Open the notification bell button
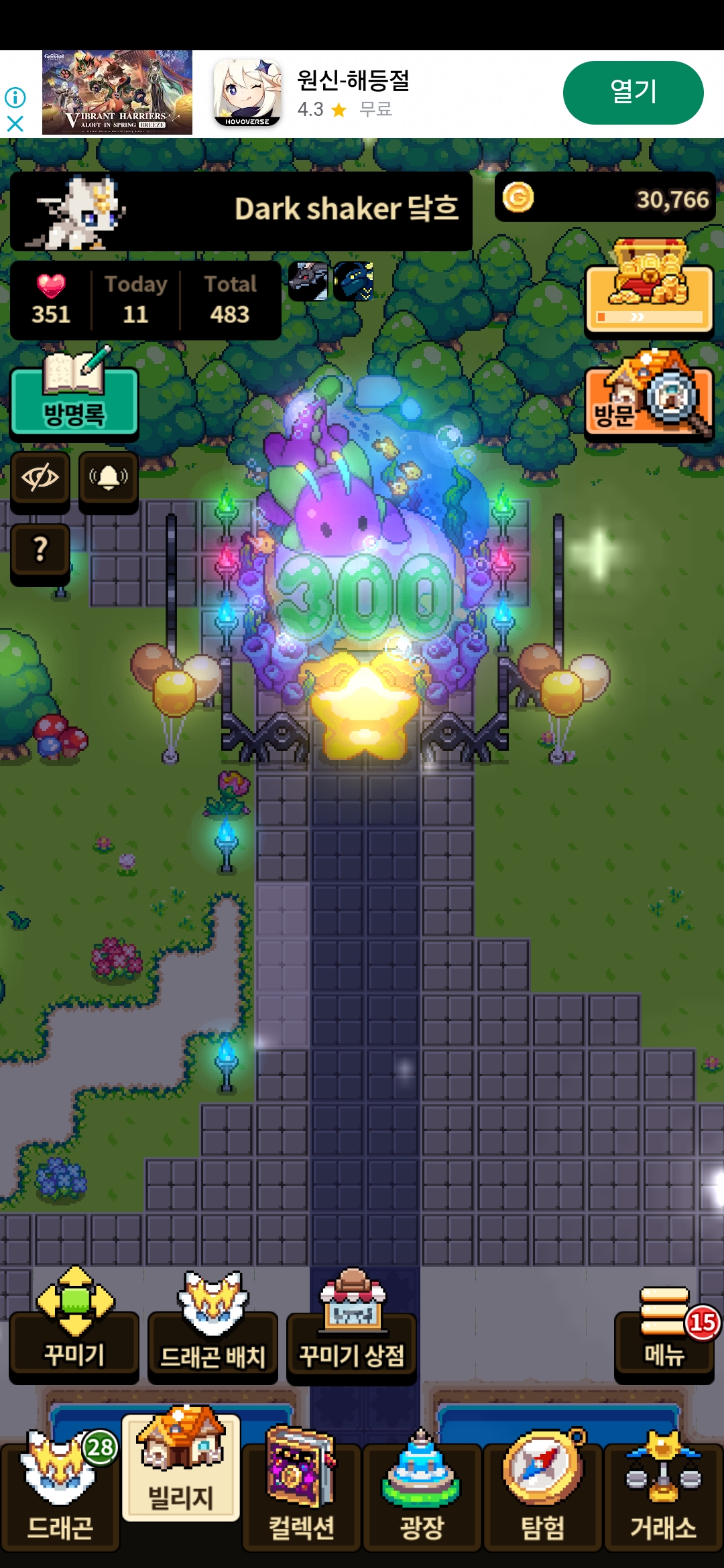Viewport: 724px width, 1568px height. [x=109, y=478]
